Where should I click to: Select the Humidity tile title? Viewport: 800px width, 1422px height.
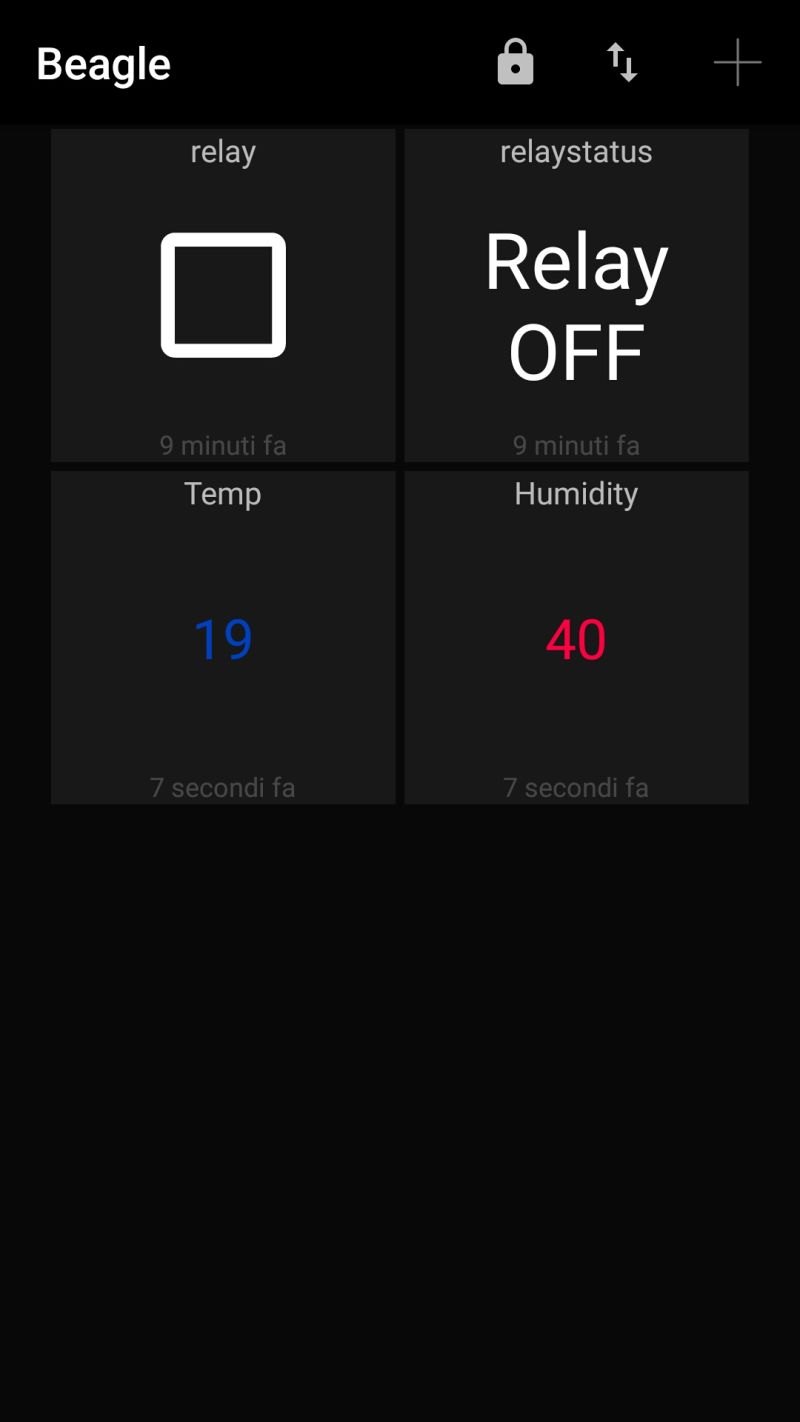click(576, 493)
